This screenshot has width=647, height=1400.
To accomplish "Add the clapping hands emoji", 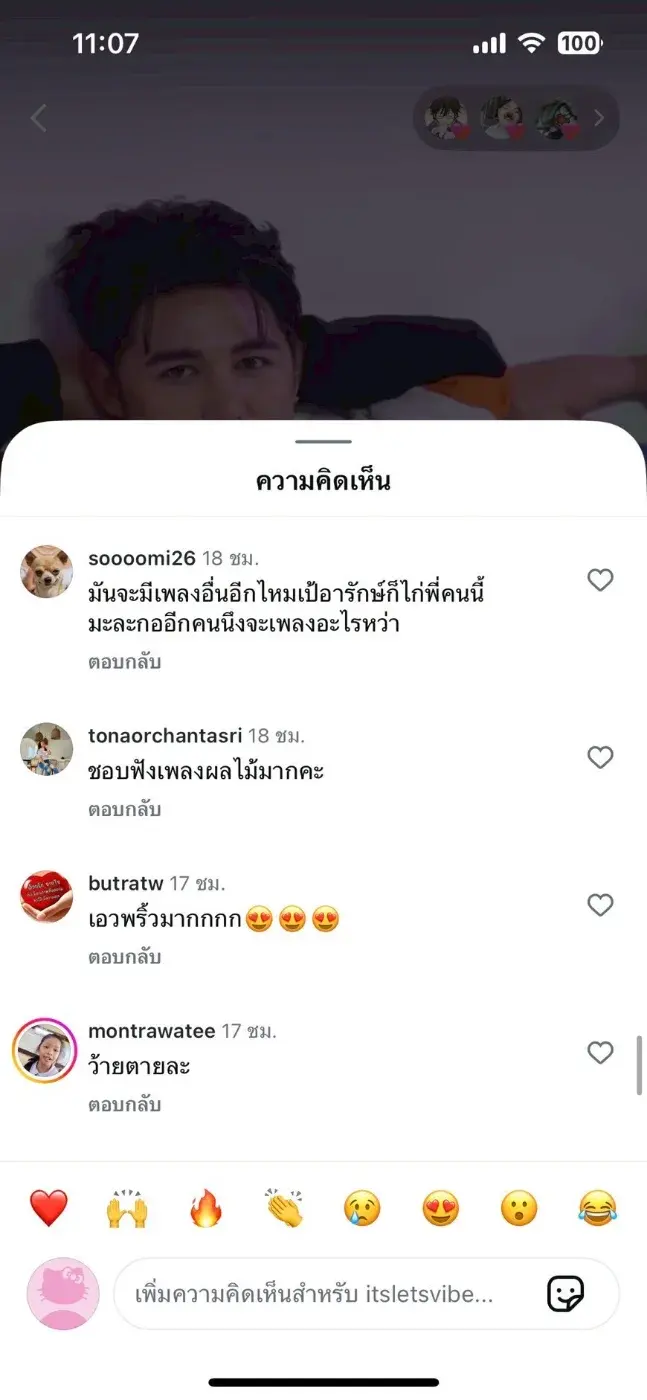I will pyautogui.click(x=284, y=1209).
